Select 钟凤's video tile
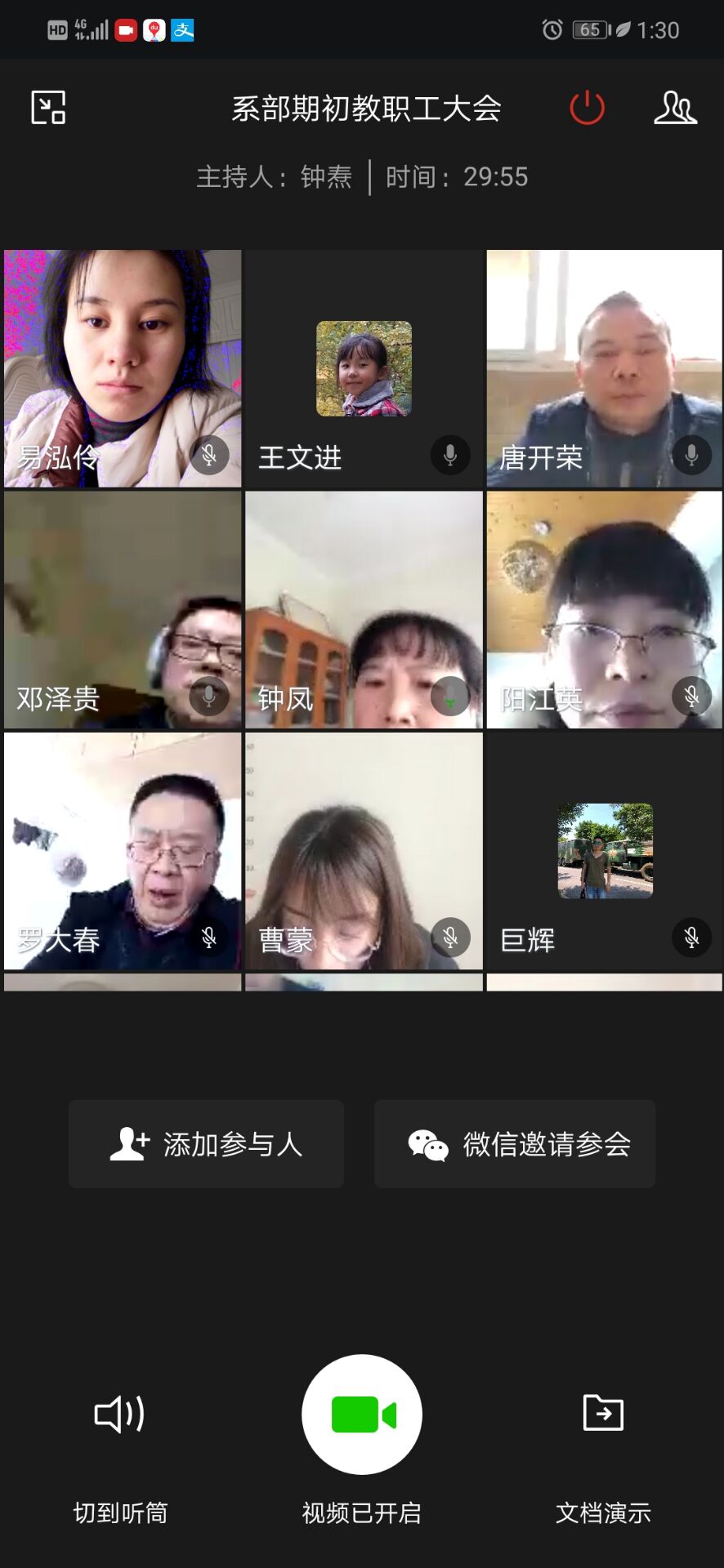This screenshot has height=1568, width=724. [364, 609]
